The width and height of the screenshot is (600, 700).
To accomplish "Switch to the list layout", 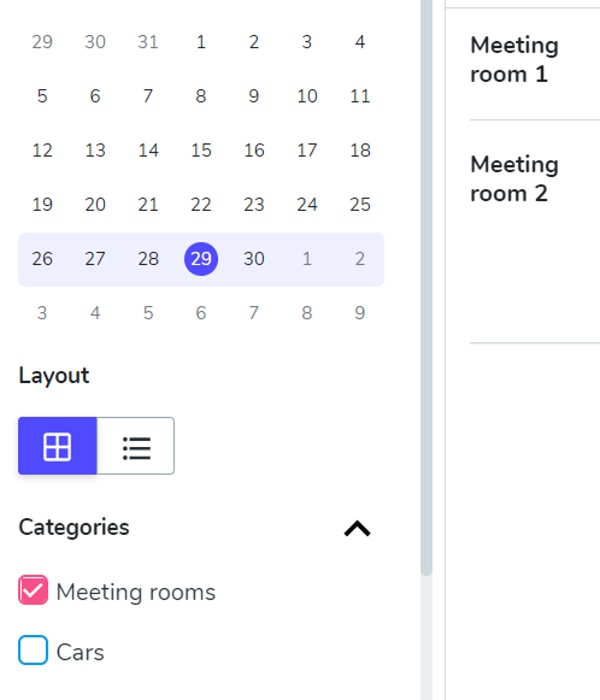I will pos(136,446).
